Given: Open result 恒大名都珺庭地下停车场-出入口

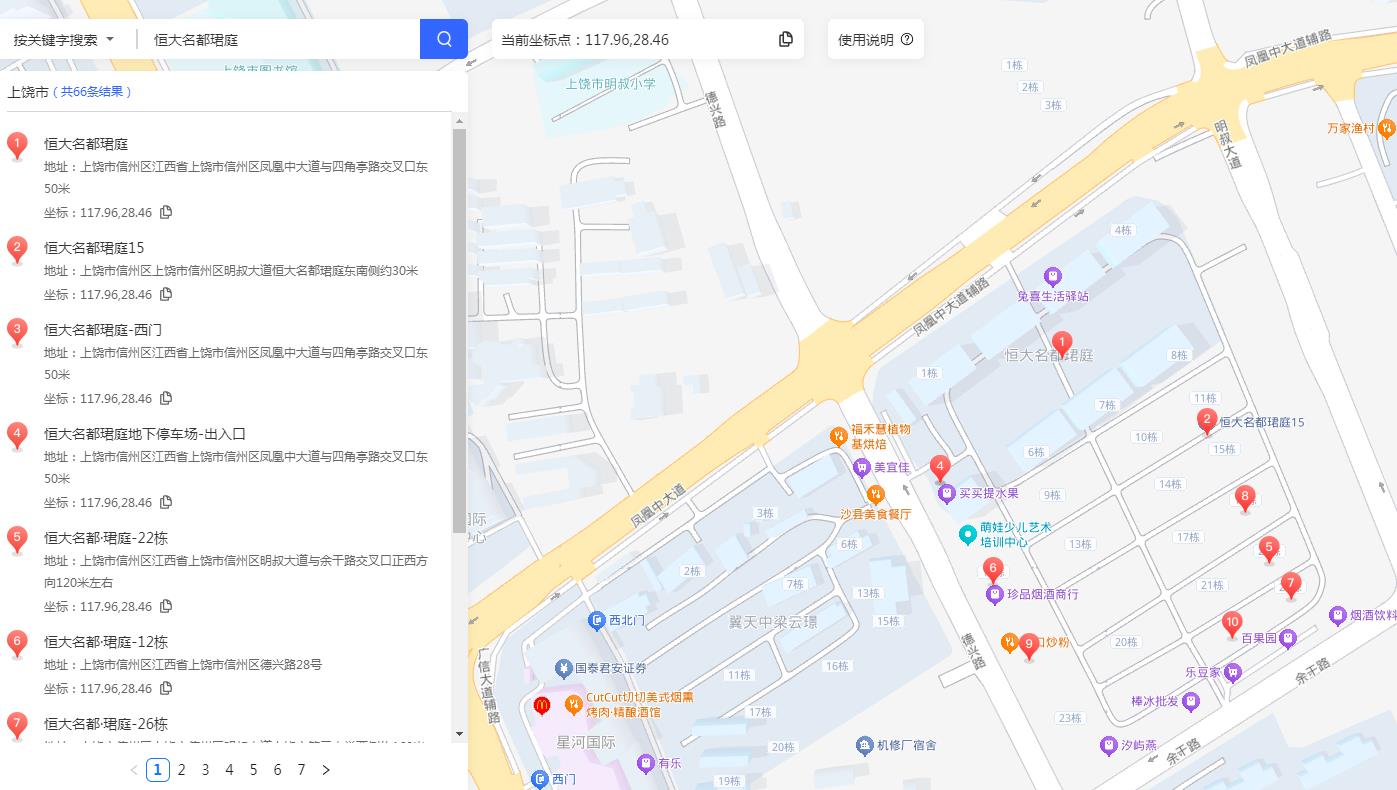Looking at the screenshot, I should [145, 434].
